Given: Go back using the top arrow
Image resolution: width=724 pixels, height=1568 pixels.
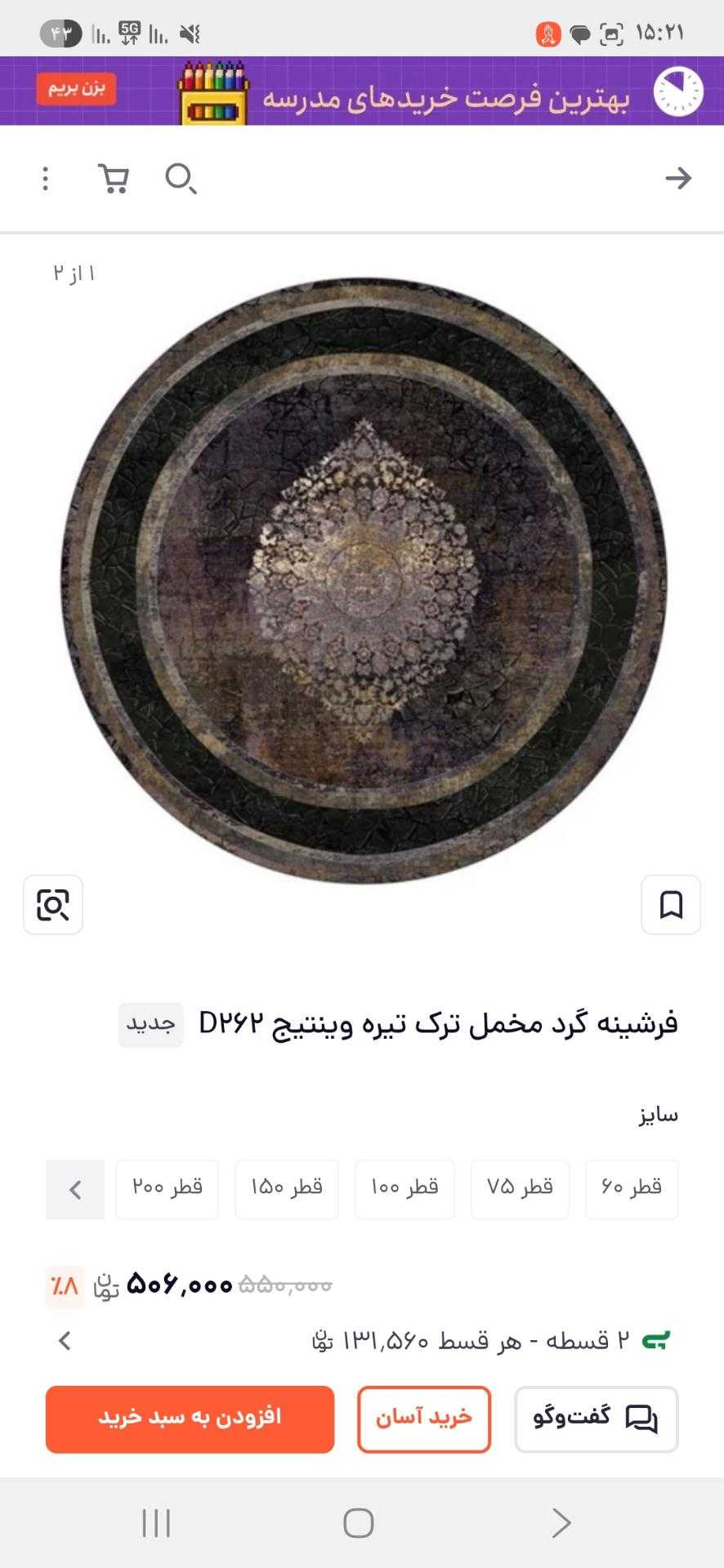Looking at the screenshot, I should (678, 178).
